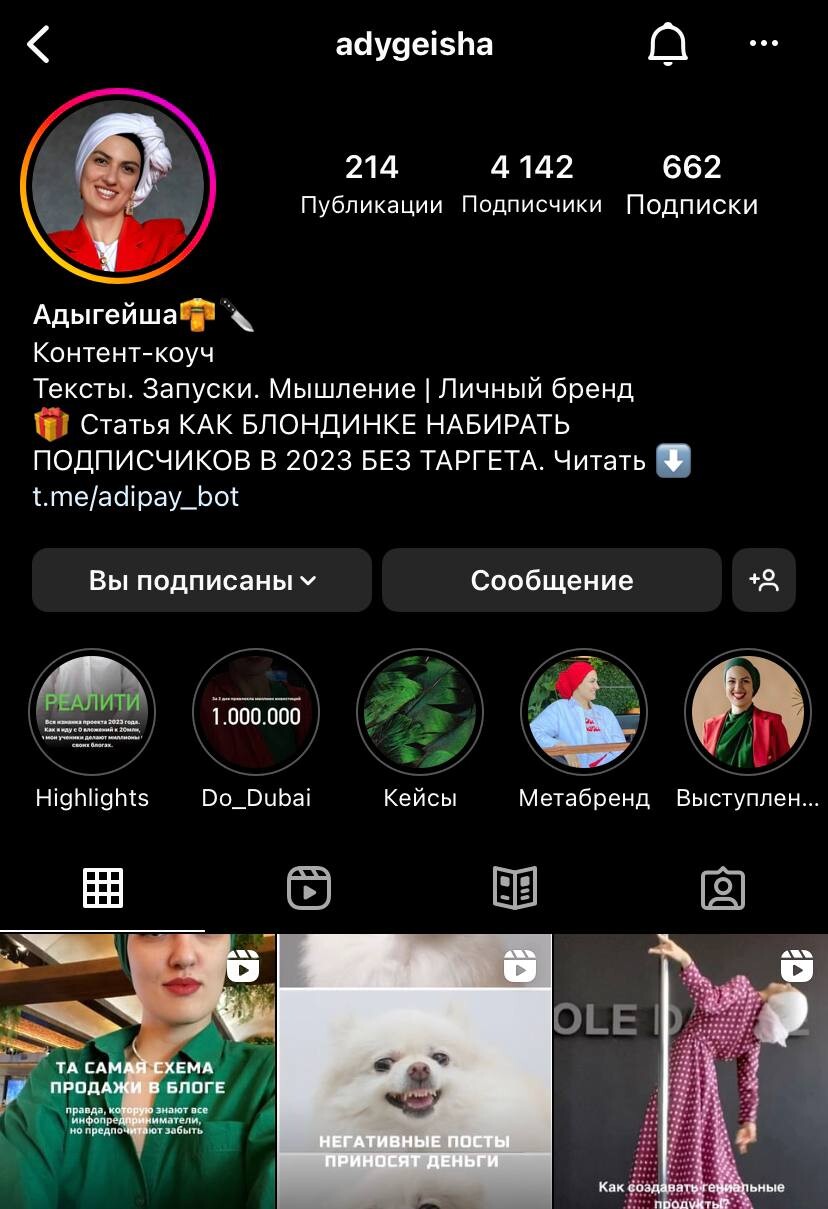Show suggested accounts with add-person icon

[x=764, y=580]
